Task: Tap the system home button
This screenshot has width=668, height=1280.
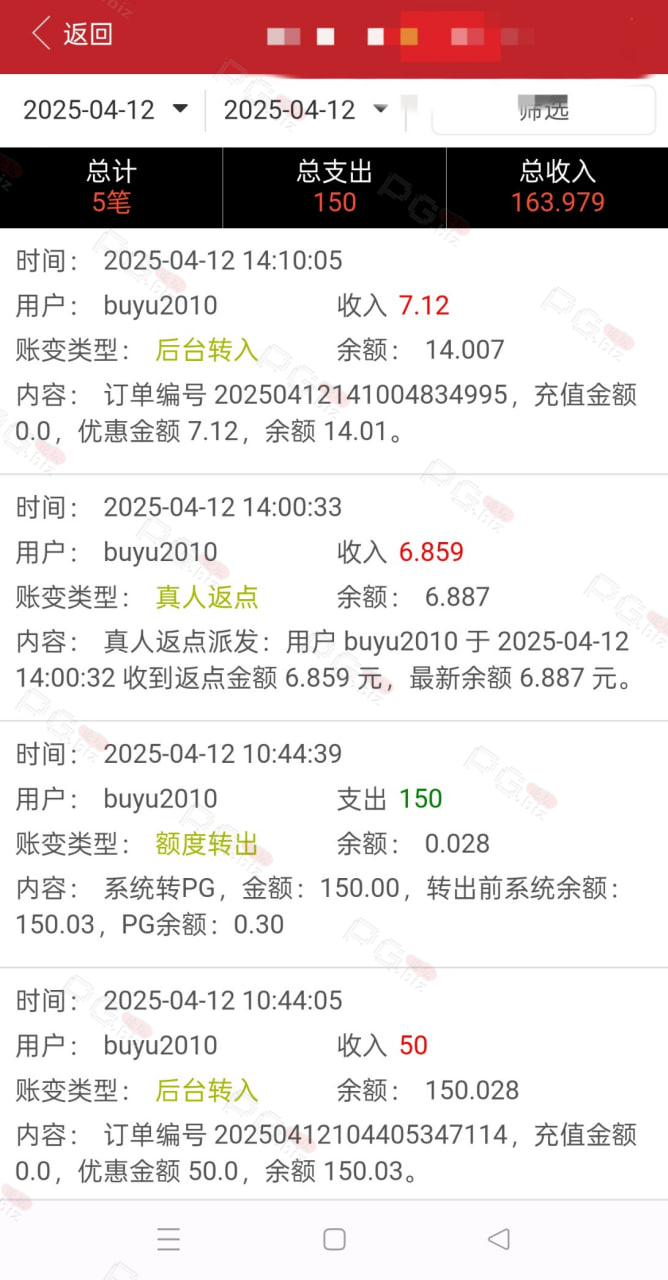Action: point(335,1240)
